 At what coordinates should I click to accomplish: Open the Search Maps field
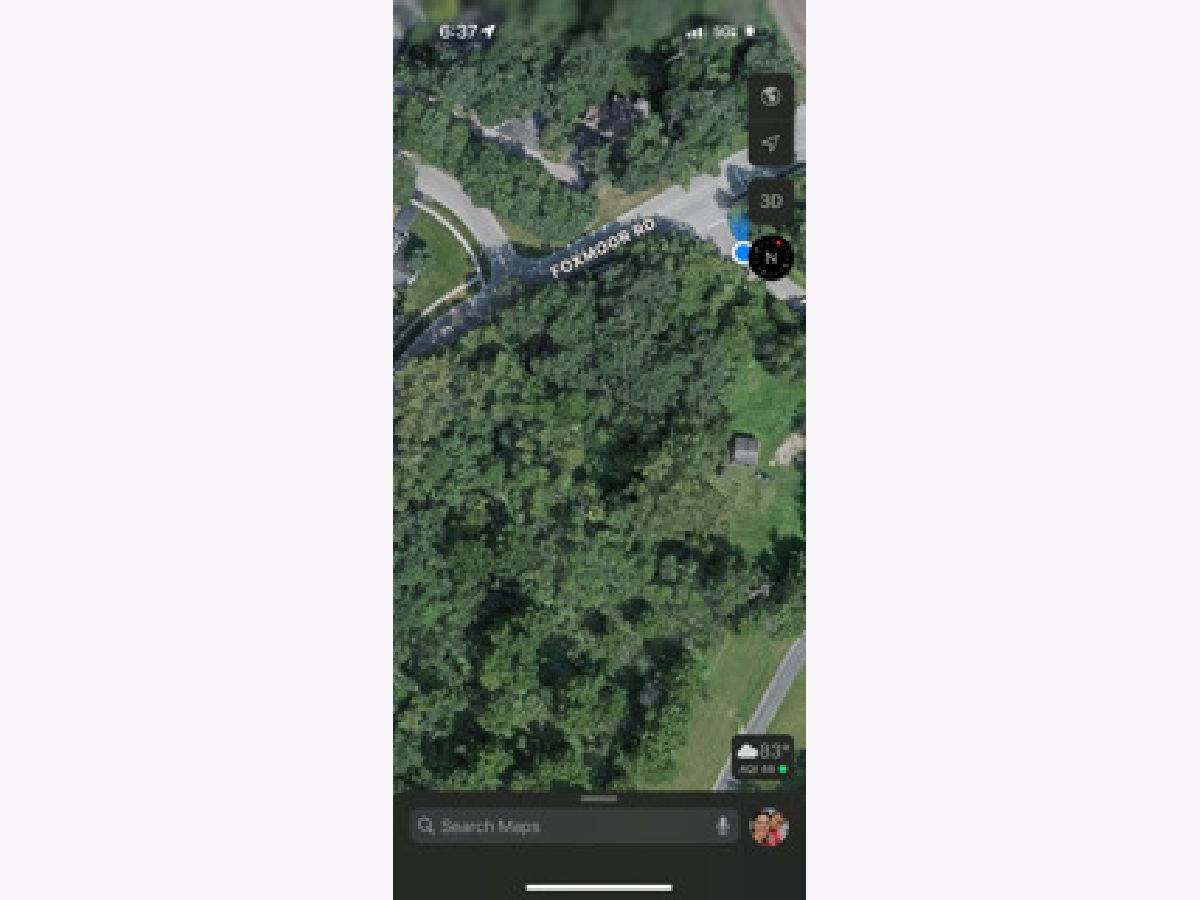tap(565, 826)
